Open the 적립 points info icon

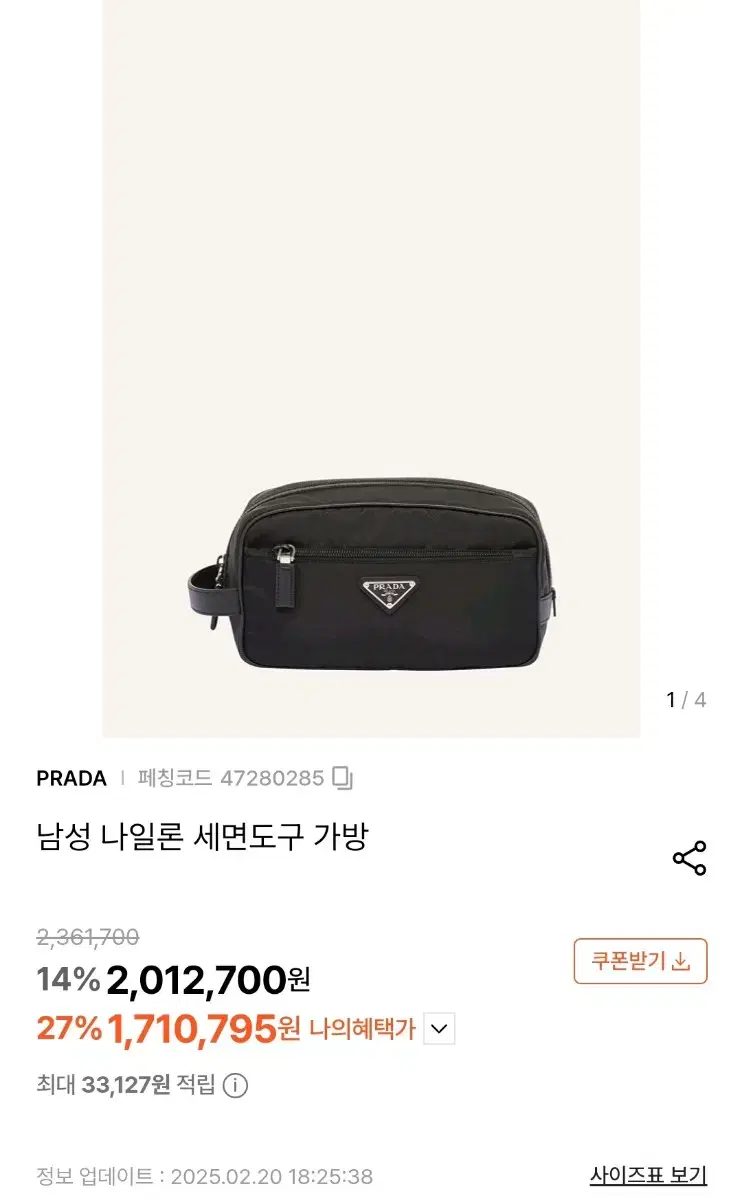tap(233, 1085)
